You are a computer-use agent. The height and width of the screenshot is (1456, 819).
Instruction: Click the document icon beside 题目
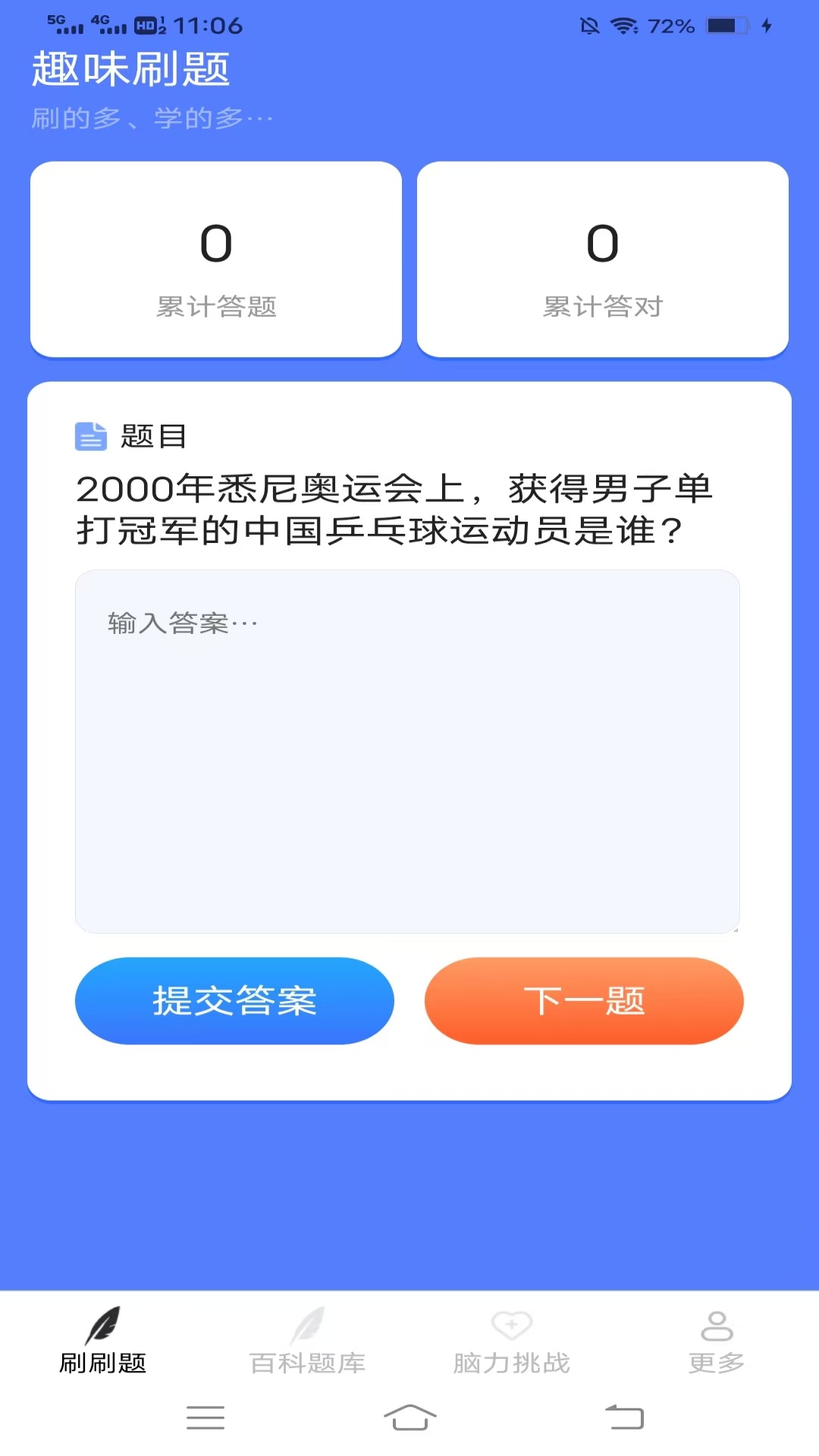click(91, 436)
